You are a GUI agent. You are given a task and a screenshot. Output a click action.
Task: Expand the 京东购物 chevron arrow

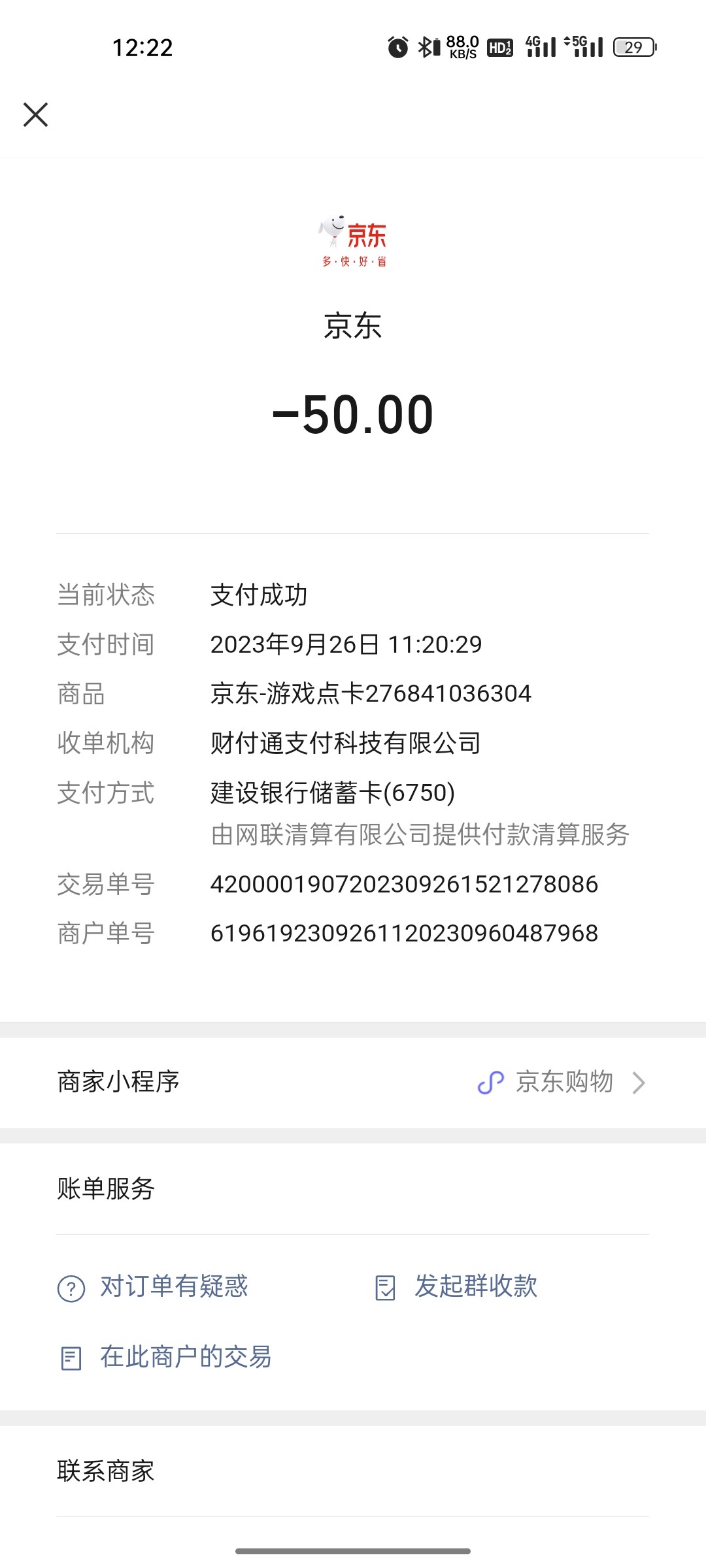[x=637, y=1083]
